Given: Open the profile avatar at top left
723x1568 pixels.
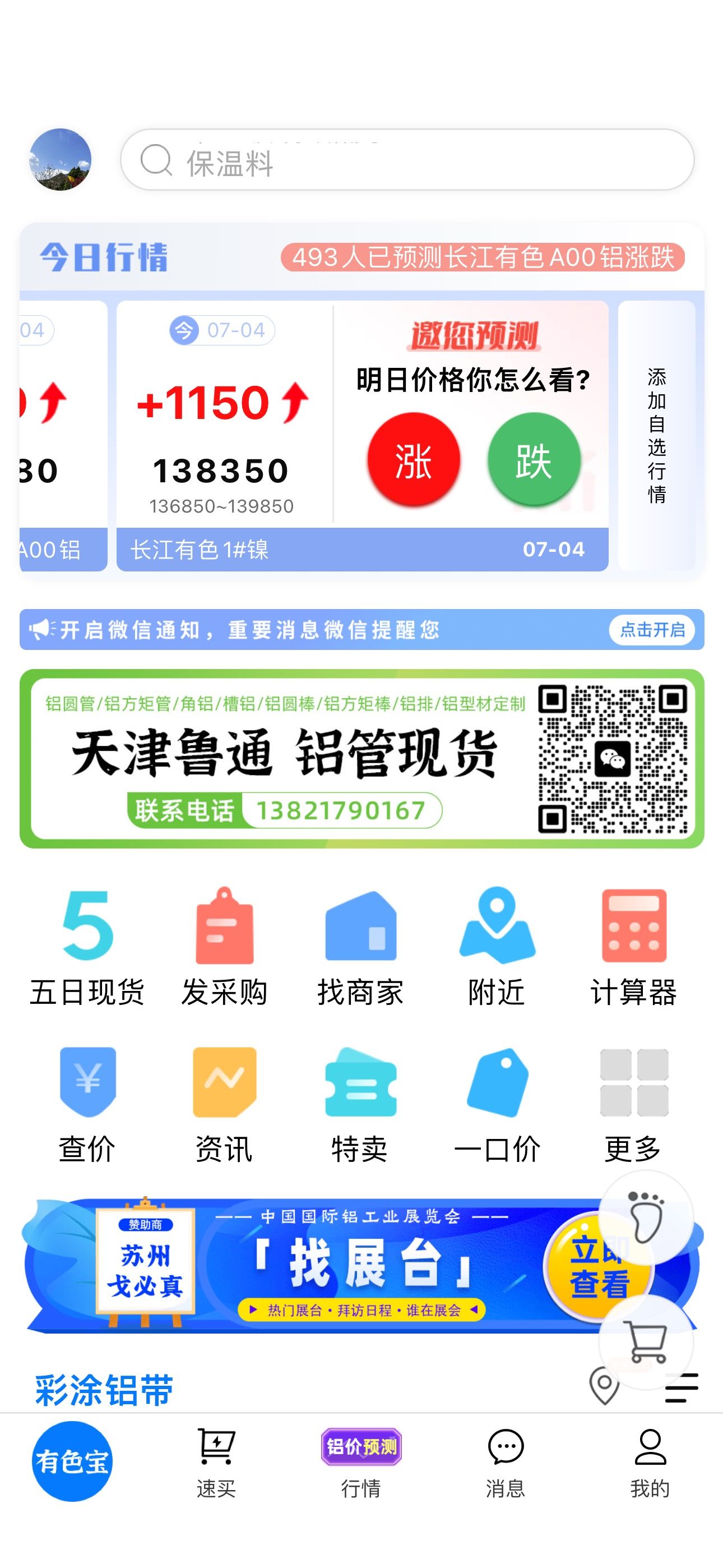Looking at the screenshot, I should [61, 159].
